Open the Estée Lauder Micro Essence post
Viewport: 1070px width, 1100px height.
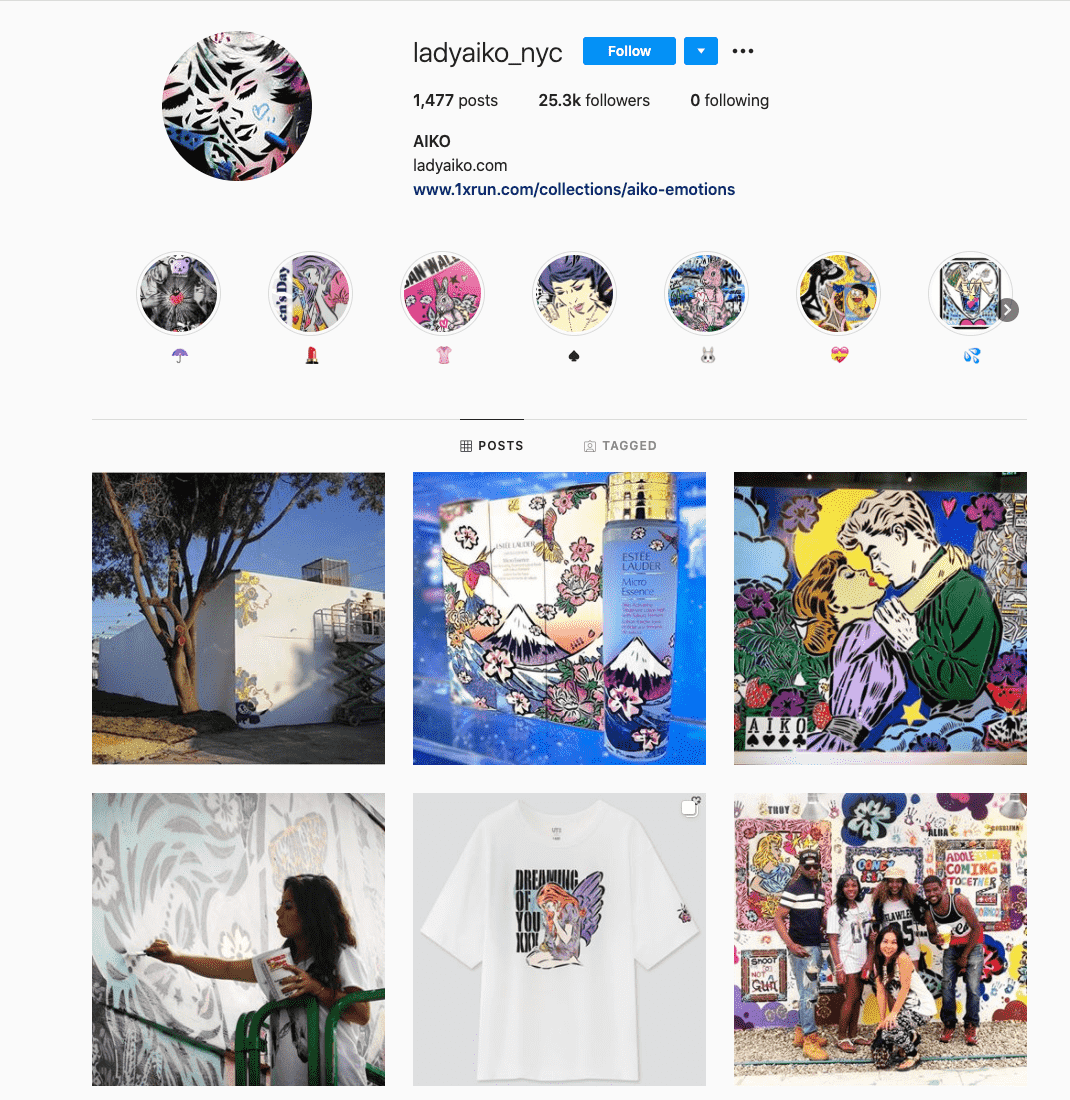(x=559, y=618)
